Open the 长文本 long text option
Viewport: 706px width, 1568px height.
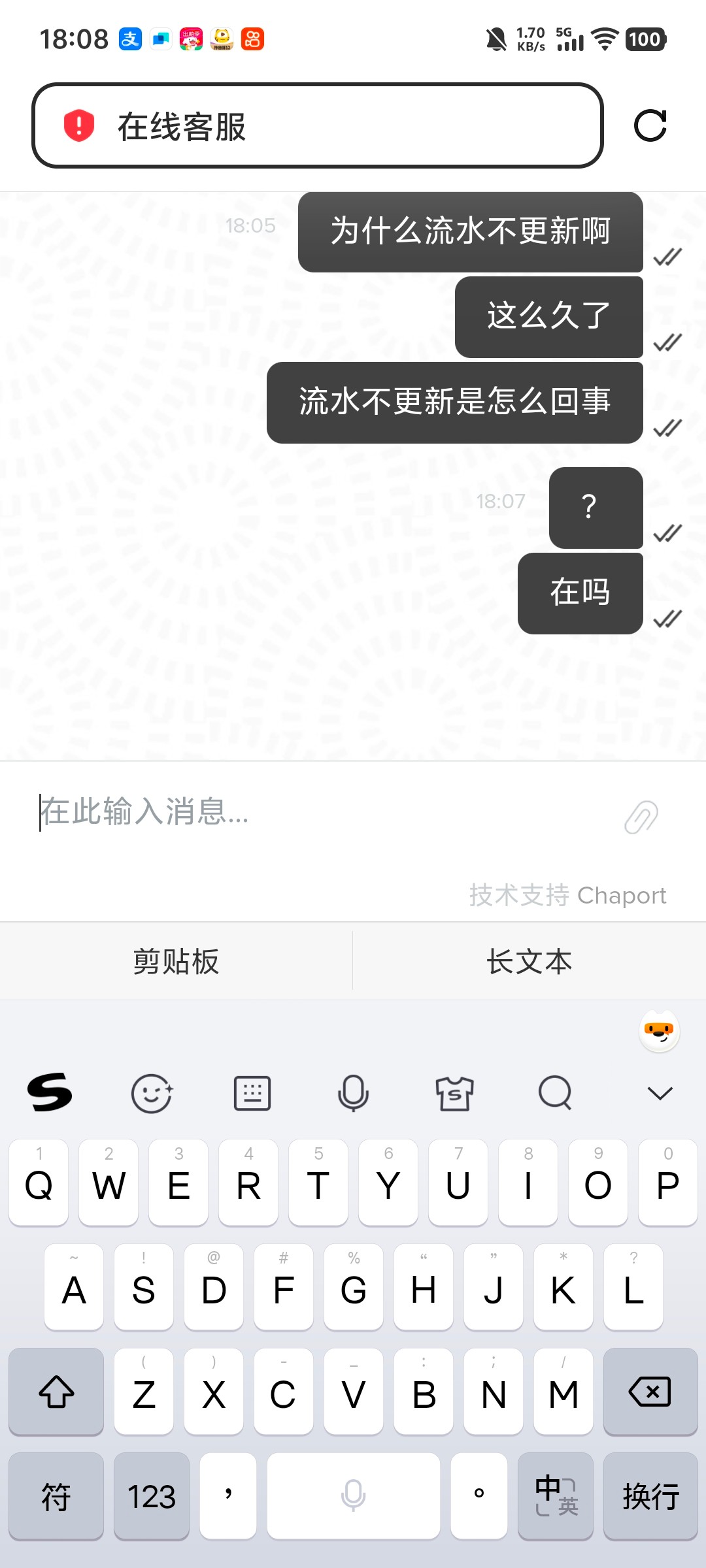529,961
